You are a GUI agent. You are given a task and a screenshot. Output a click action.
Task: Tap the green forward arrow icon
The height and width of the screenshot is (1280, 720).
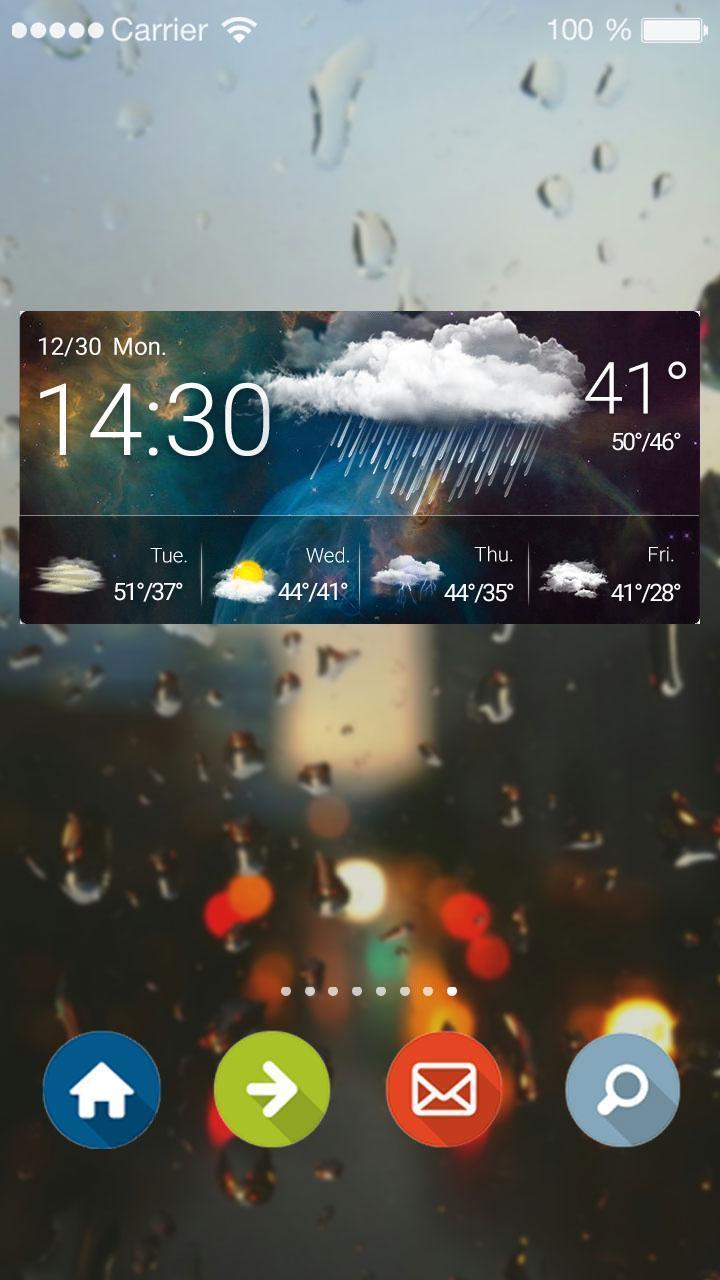coord(274,1089)
